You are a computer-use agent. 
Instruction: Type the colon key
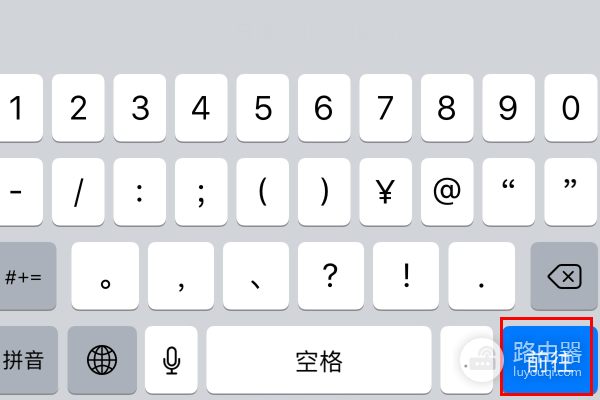coord(141,191)
